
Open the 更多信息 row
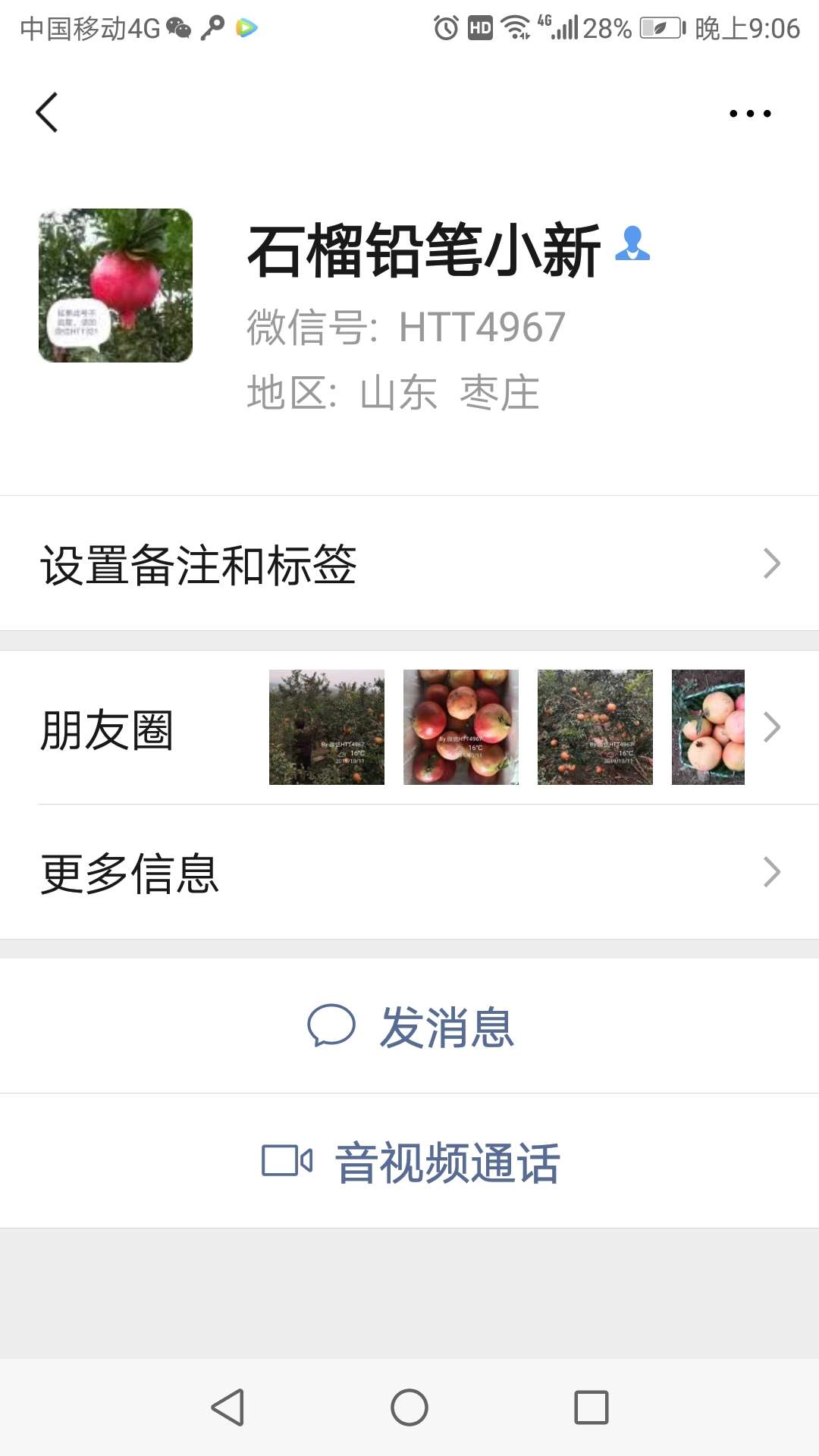click(409, 872)
